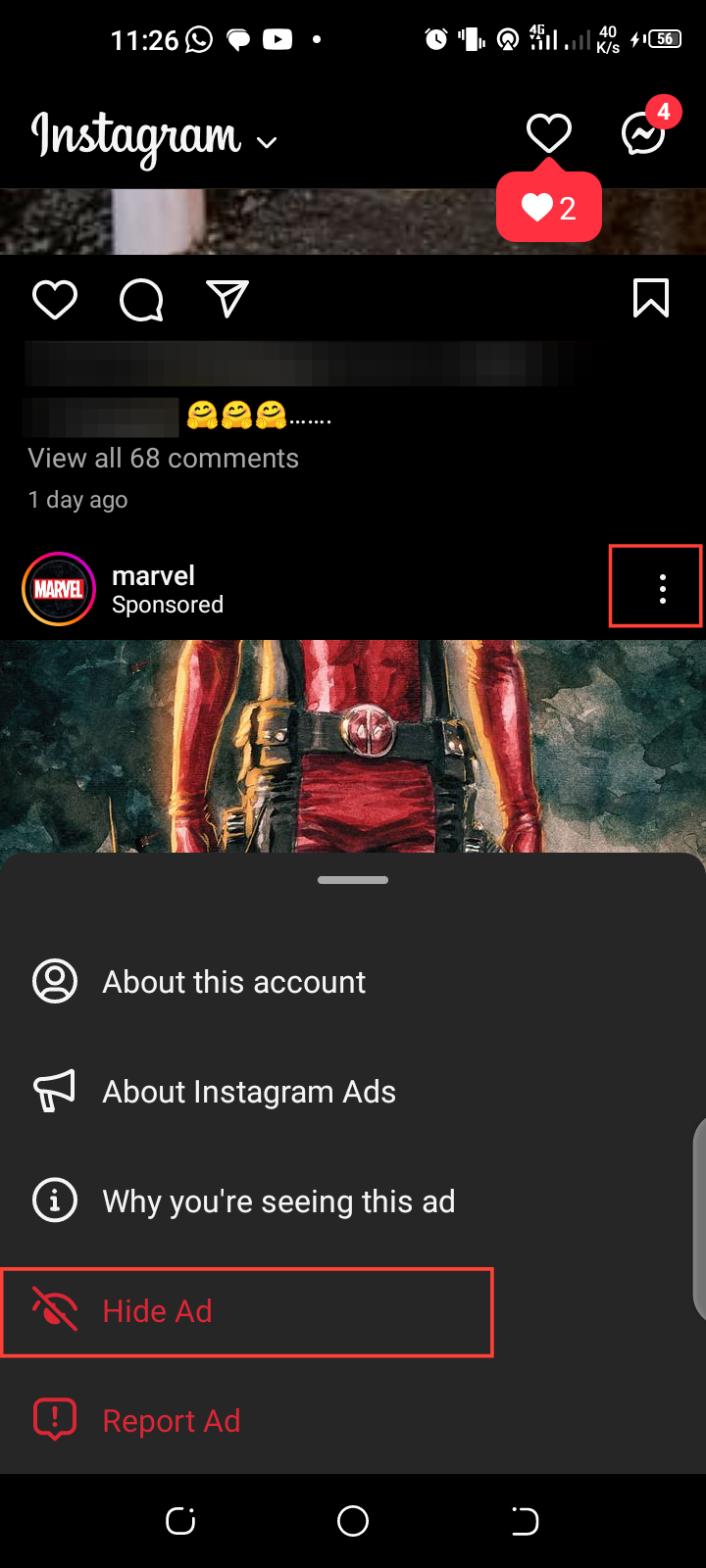Like the post above the ad
This screenshot has width=706, height=1568.
click(55, 299)
